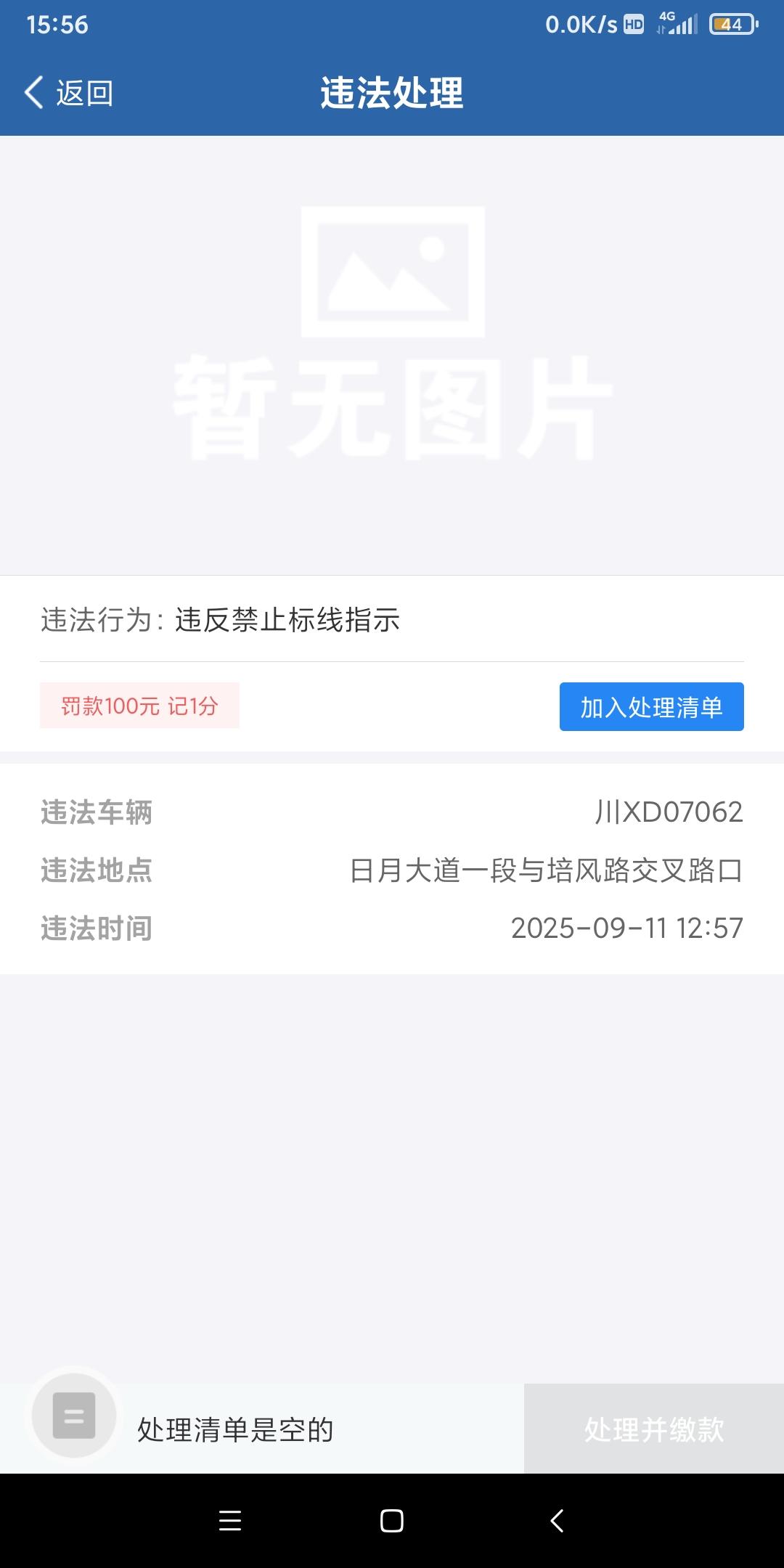Tap the system back button
784x1568 pixels.
pos(557,1520)
